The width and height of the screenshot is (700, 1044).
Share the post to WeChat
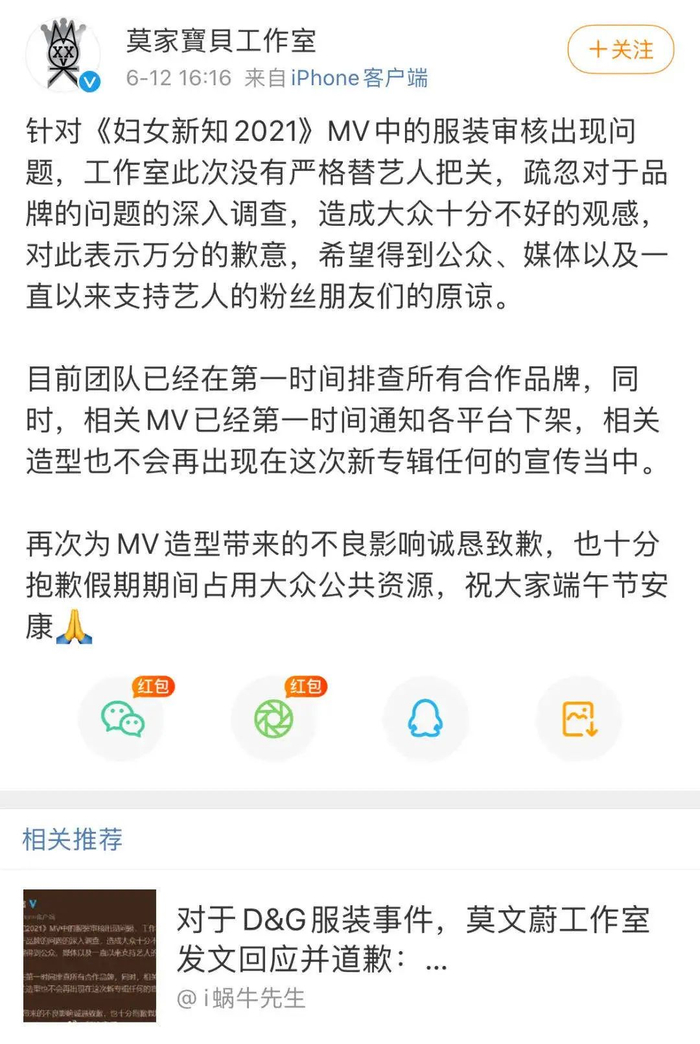coord(123,718)
